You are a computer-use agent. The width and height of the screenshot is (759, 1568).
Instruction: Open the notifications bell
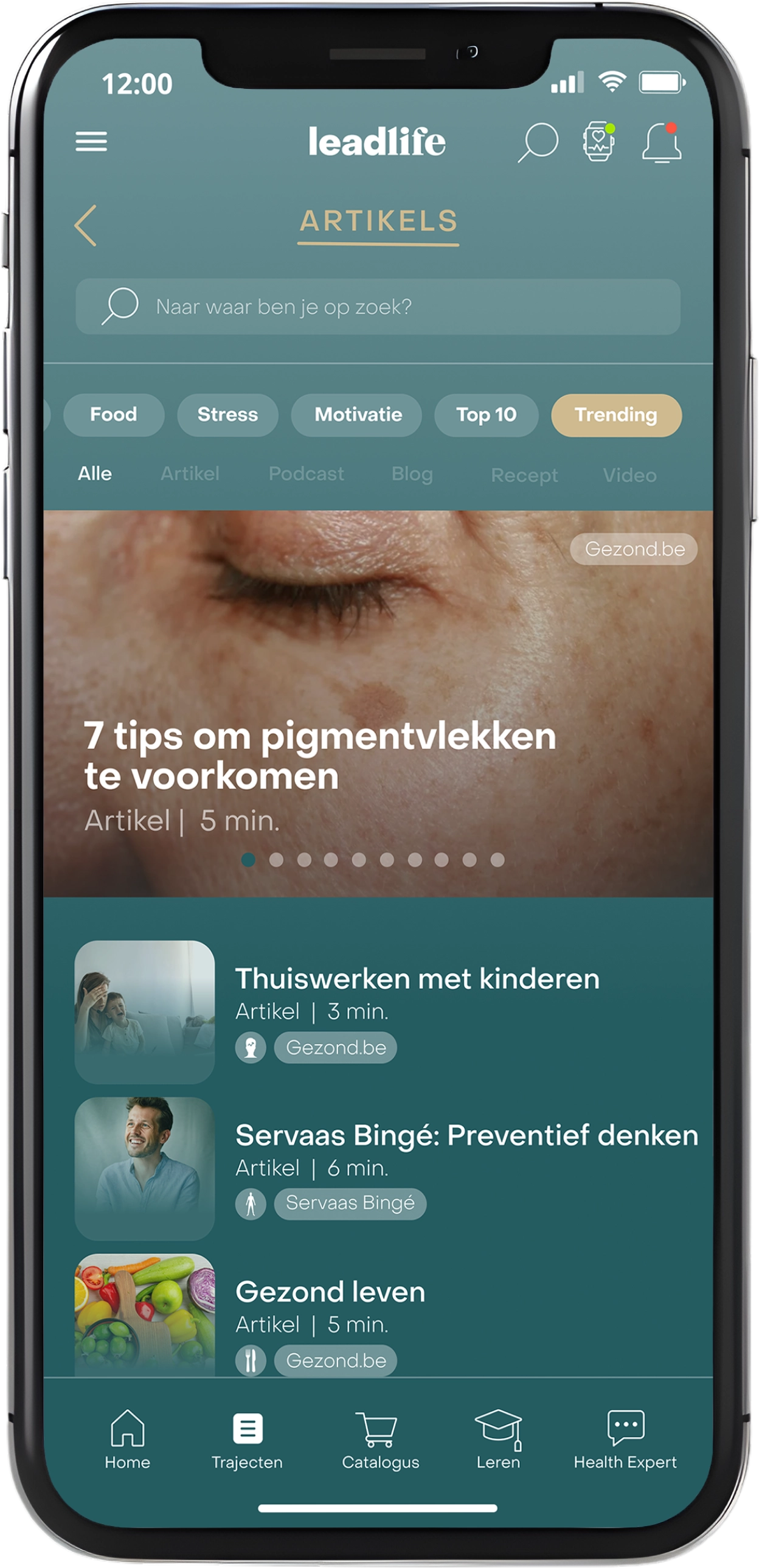661,142
